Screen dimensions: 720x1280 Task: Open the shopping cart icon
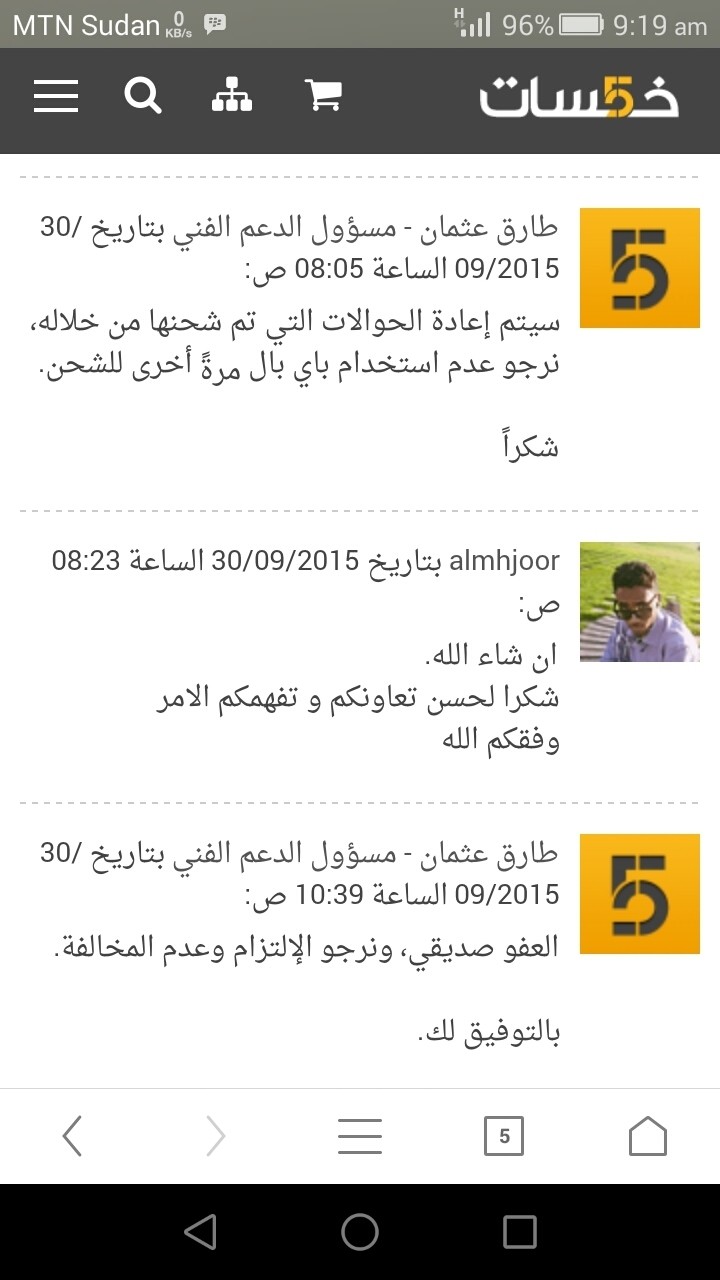[322, 97]
